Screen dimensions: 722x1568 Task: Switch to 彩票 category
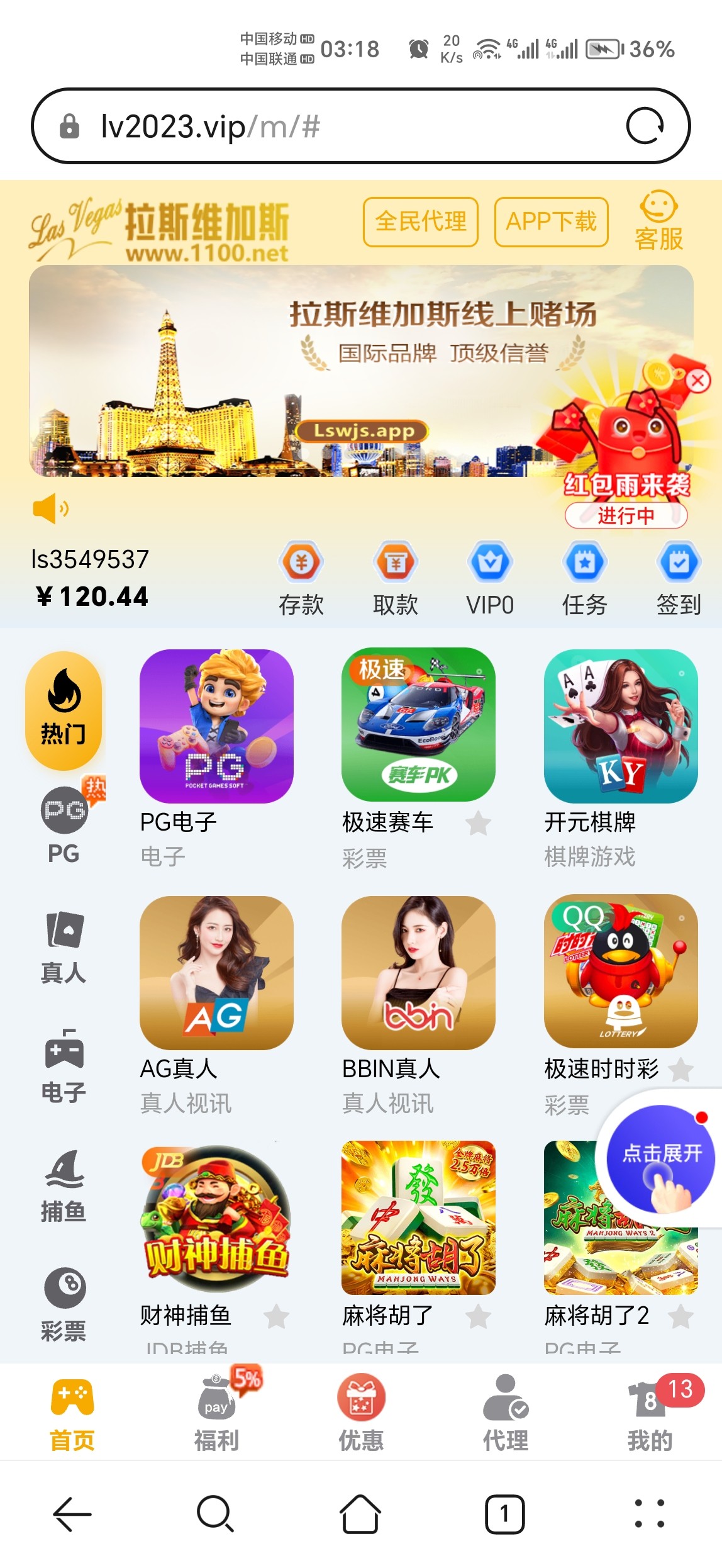tap(64, 1304)
